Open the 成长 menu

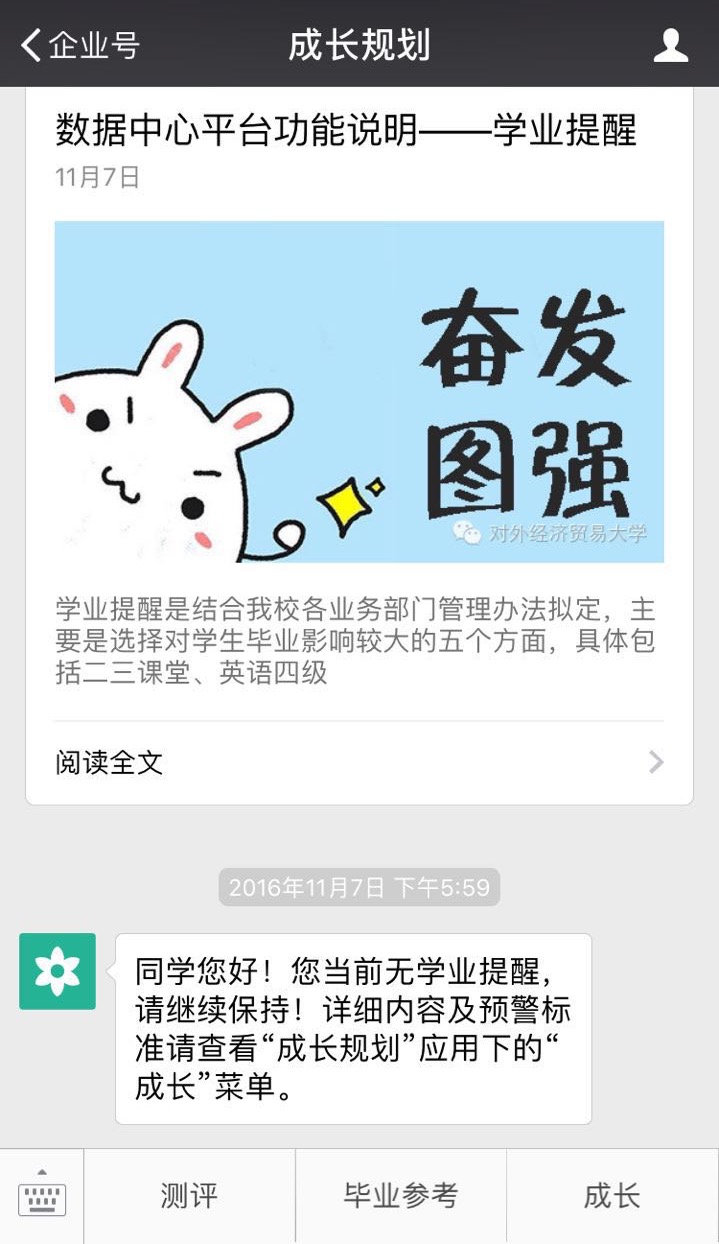click(x=612, y=1195)
